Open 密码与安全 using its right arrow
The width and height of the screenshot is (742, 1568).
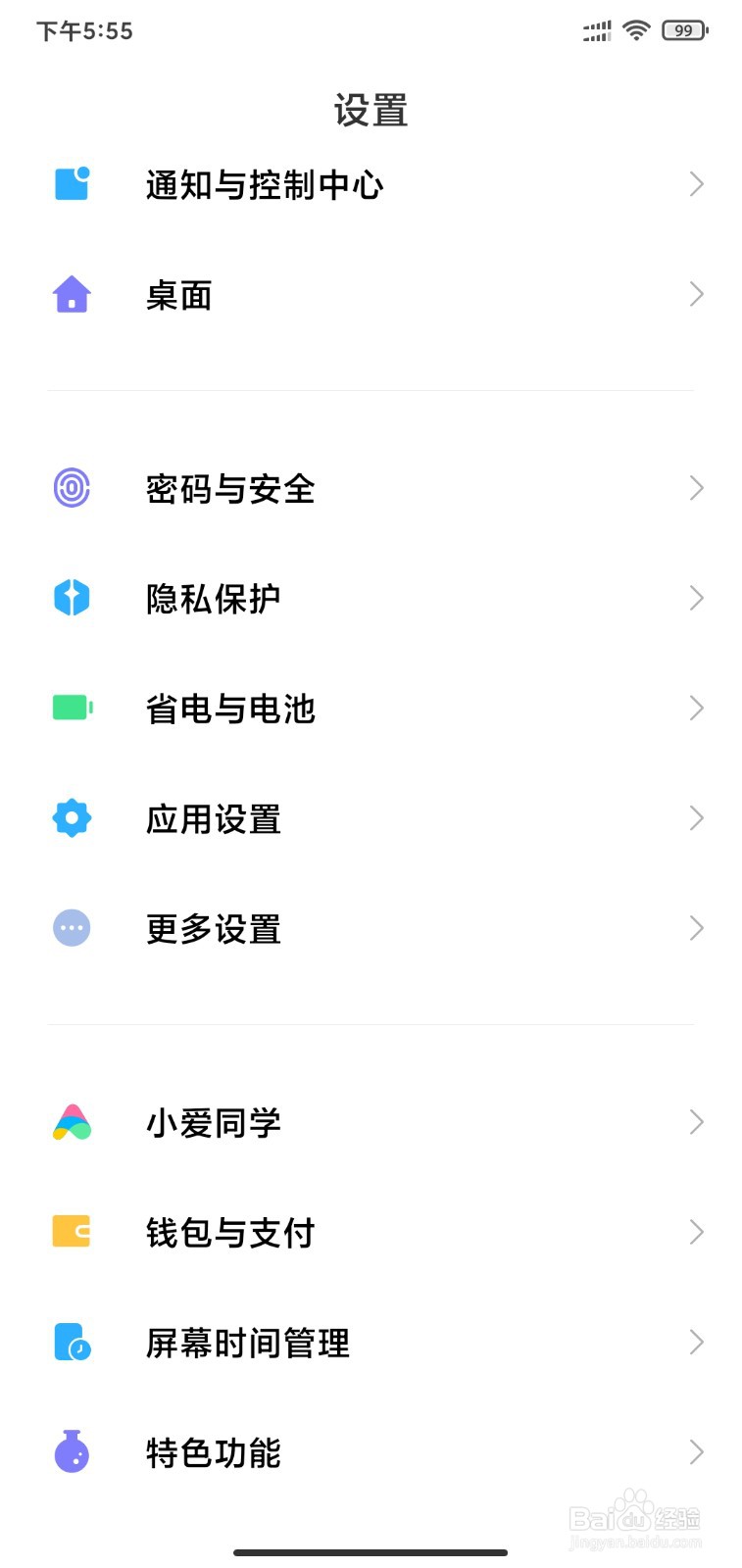coord(696,487)
